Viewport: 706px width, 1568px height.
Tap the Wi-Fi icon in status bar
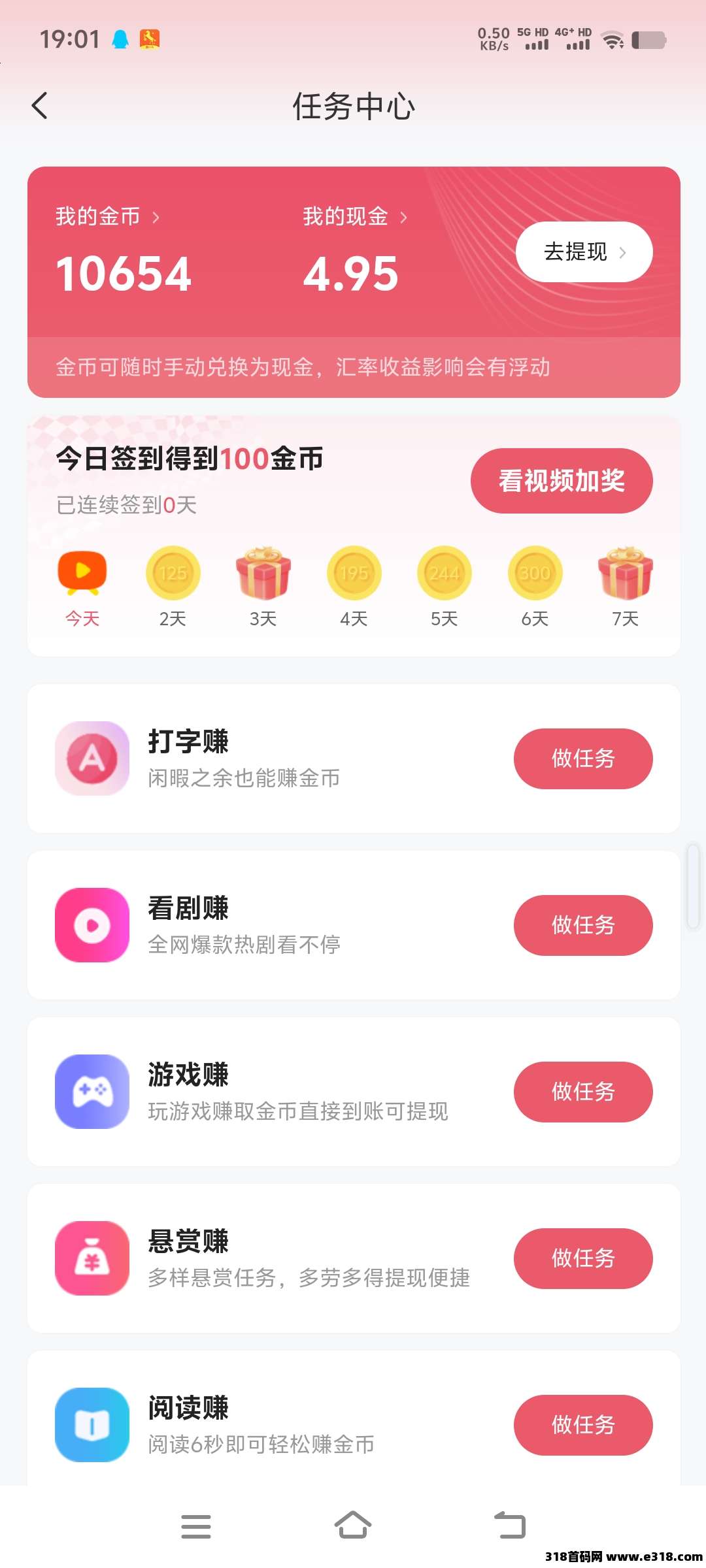[x=612, y=39]
